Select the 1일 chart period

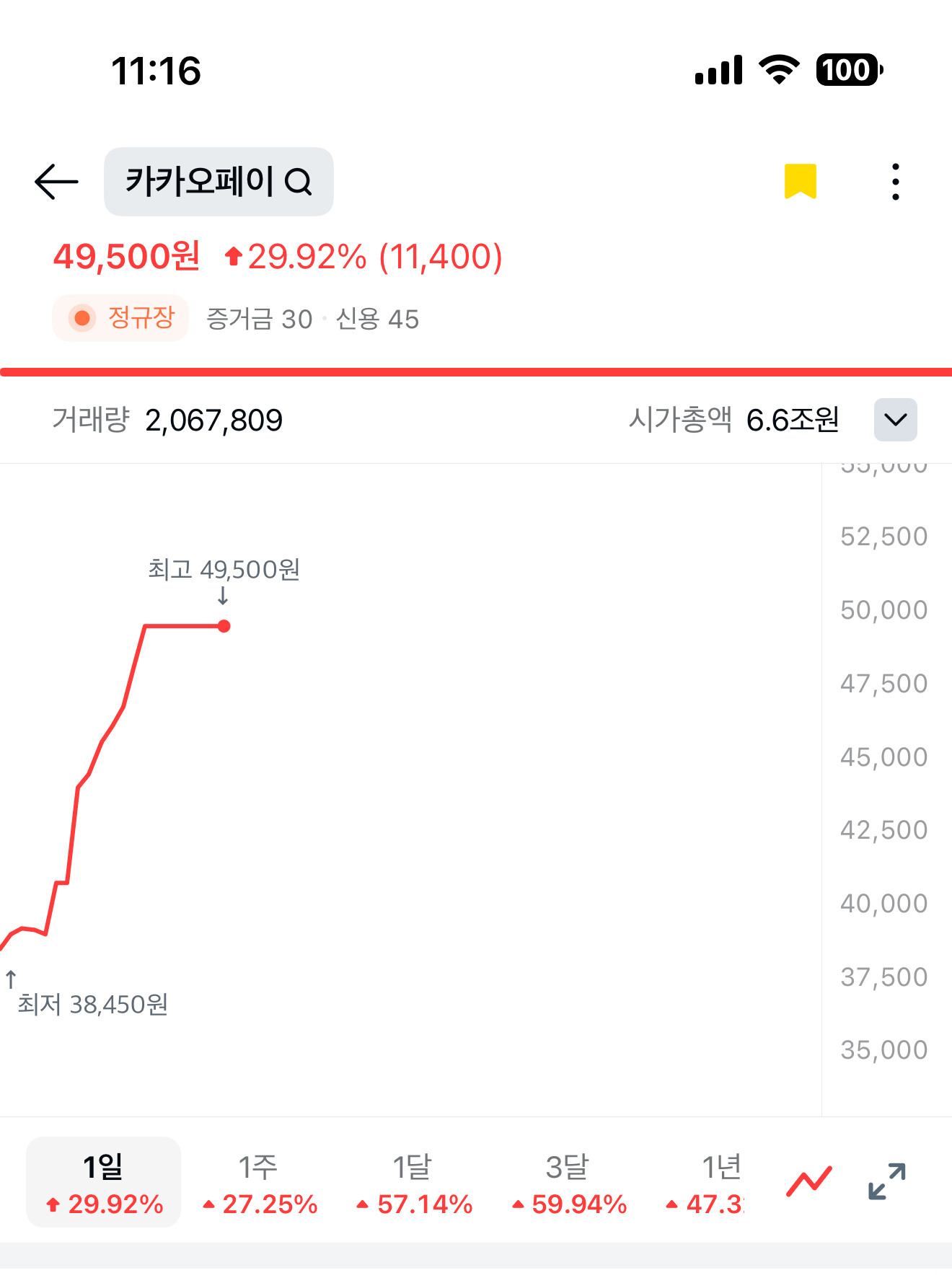click(103, 1183)
